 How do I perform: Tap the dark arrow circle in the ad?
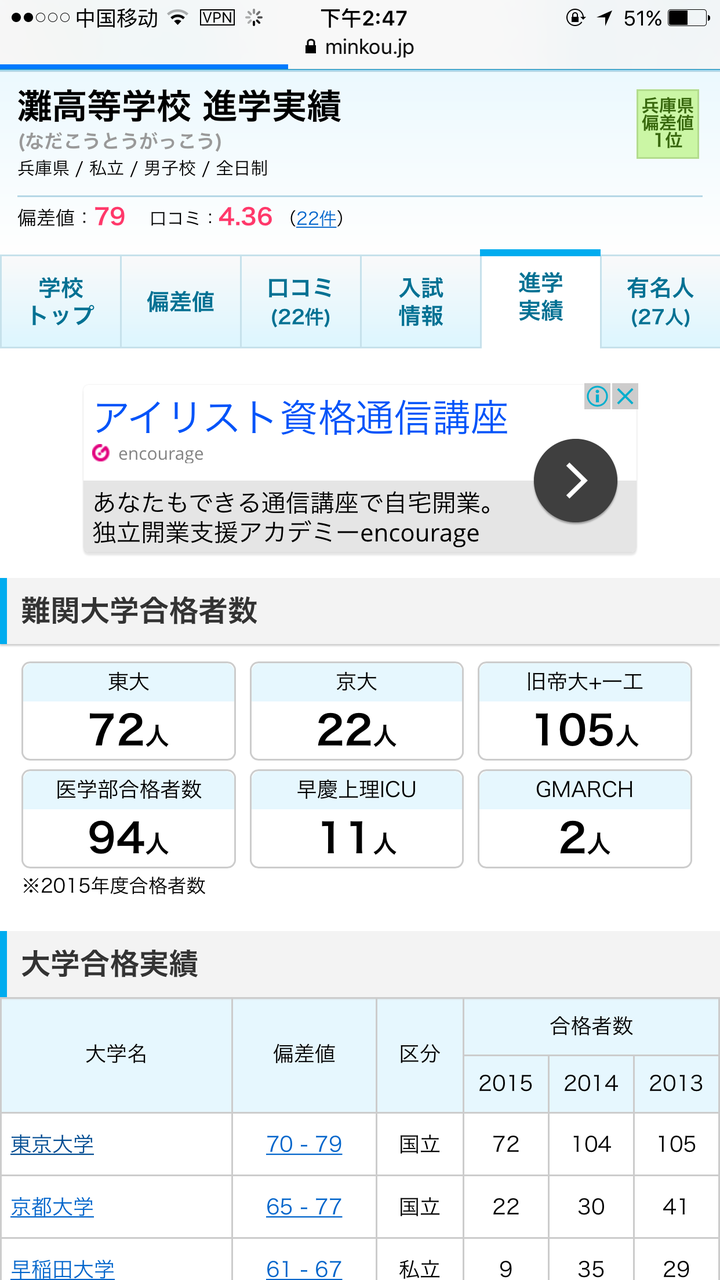pyautogui.click(x=575, y=480)
